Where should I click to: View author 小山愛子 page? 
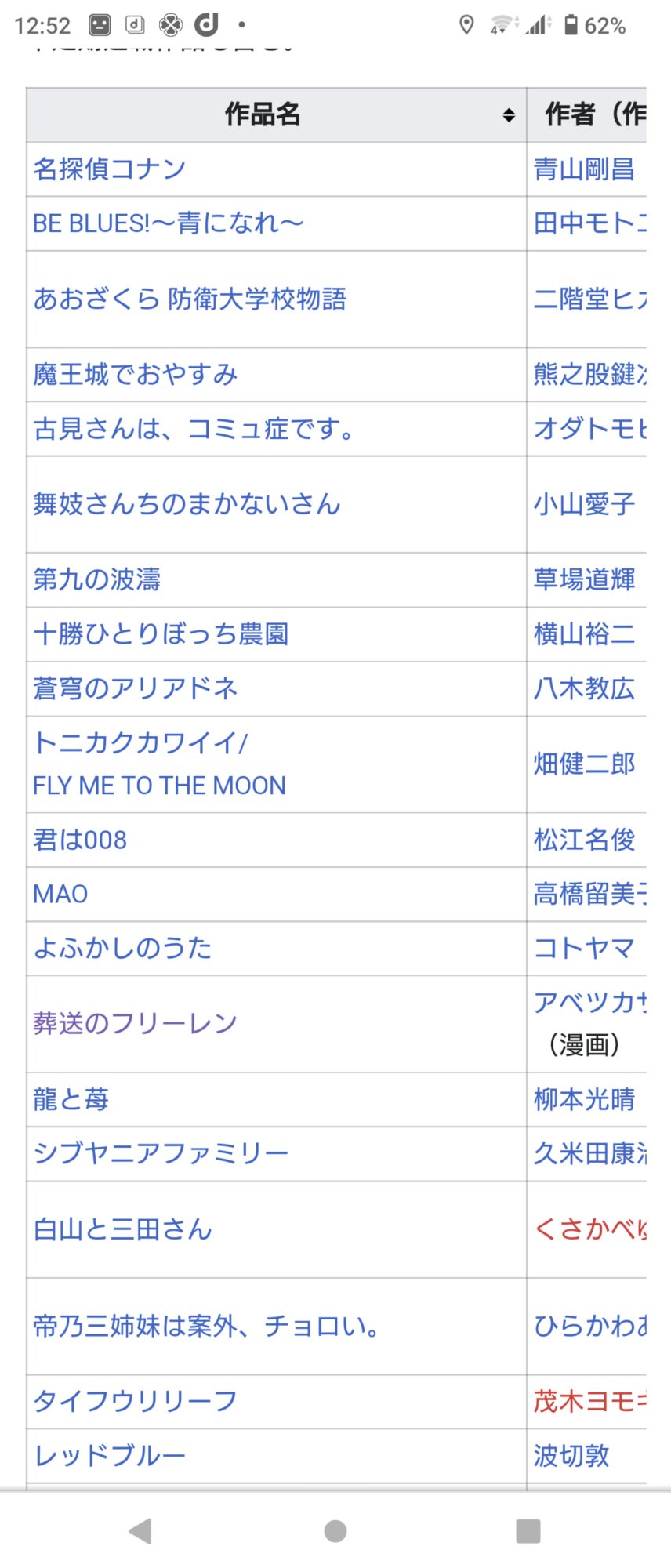(x=584, y=503)
